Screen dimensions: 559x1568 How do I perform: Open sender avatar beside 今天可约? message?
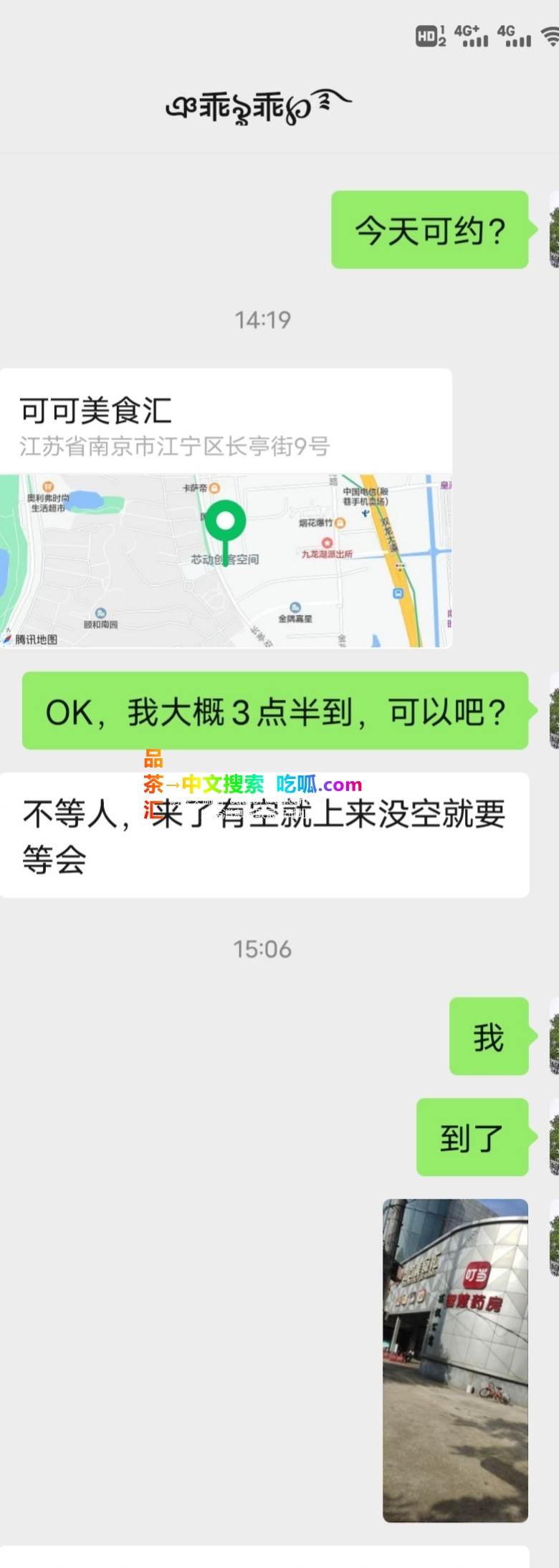click(553, 229)
